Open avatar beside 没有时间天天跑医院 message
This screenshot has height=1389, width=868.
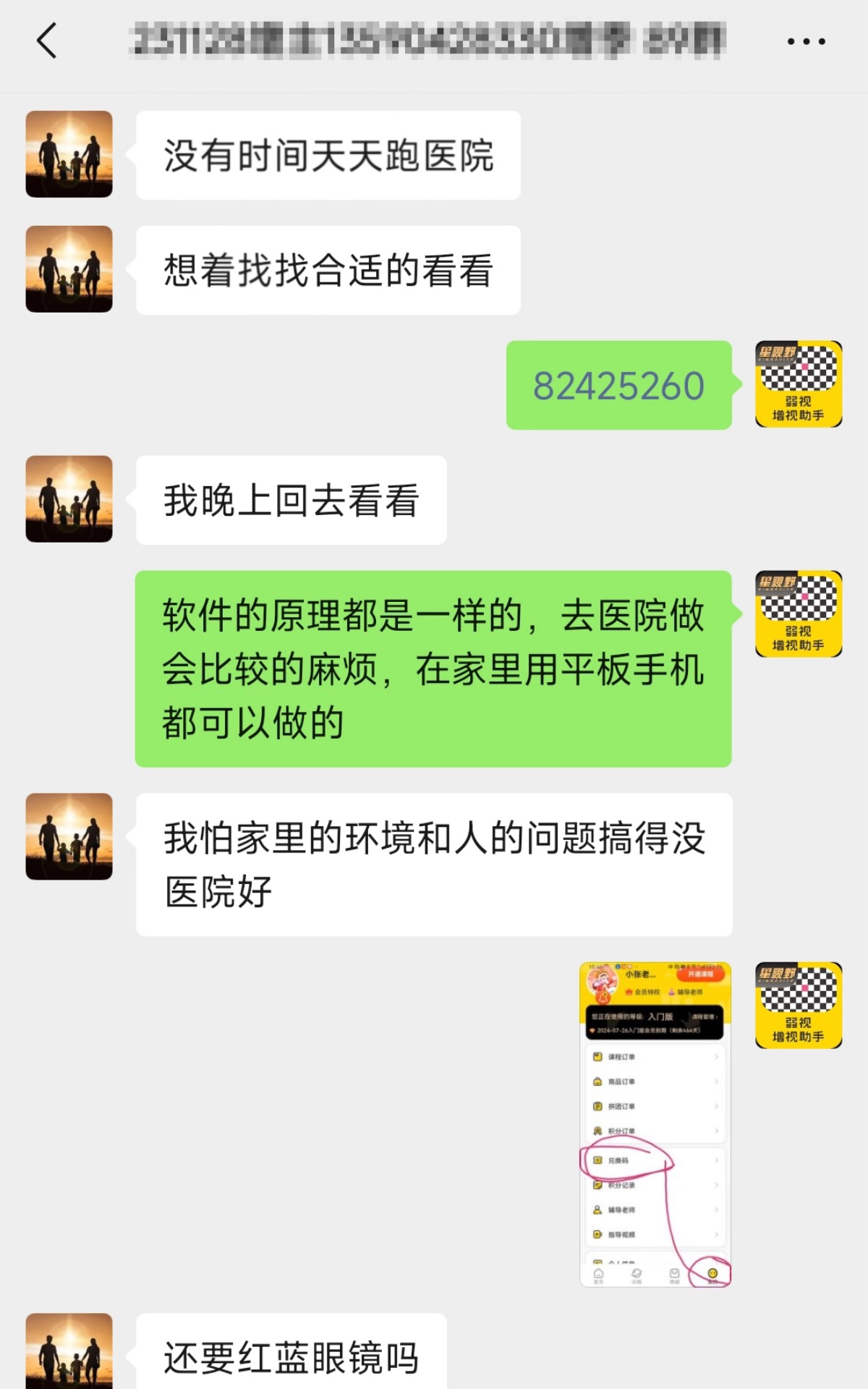click(69, 154)
